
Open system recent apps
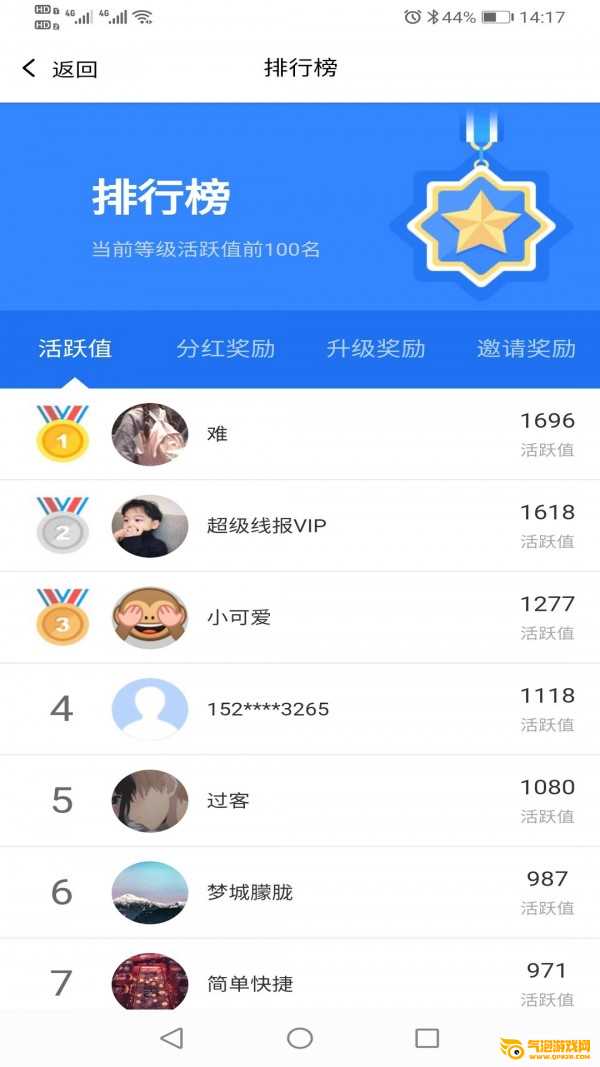click(427, 1038)
